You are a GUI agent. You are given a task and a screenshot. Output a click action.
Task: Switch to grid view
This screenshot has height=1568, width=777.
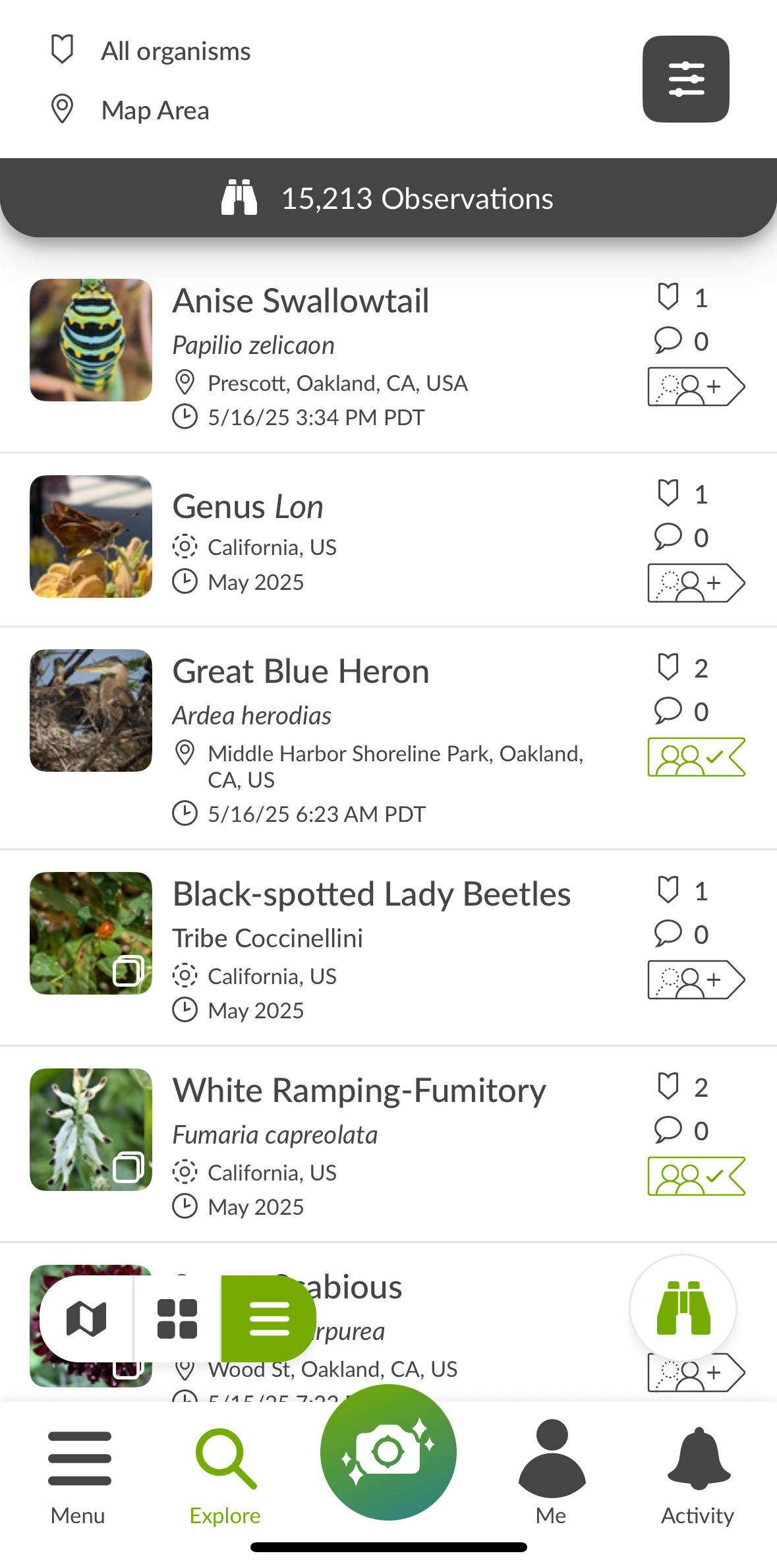tap(177, 1319)
